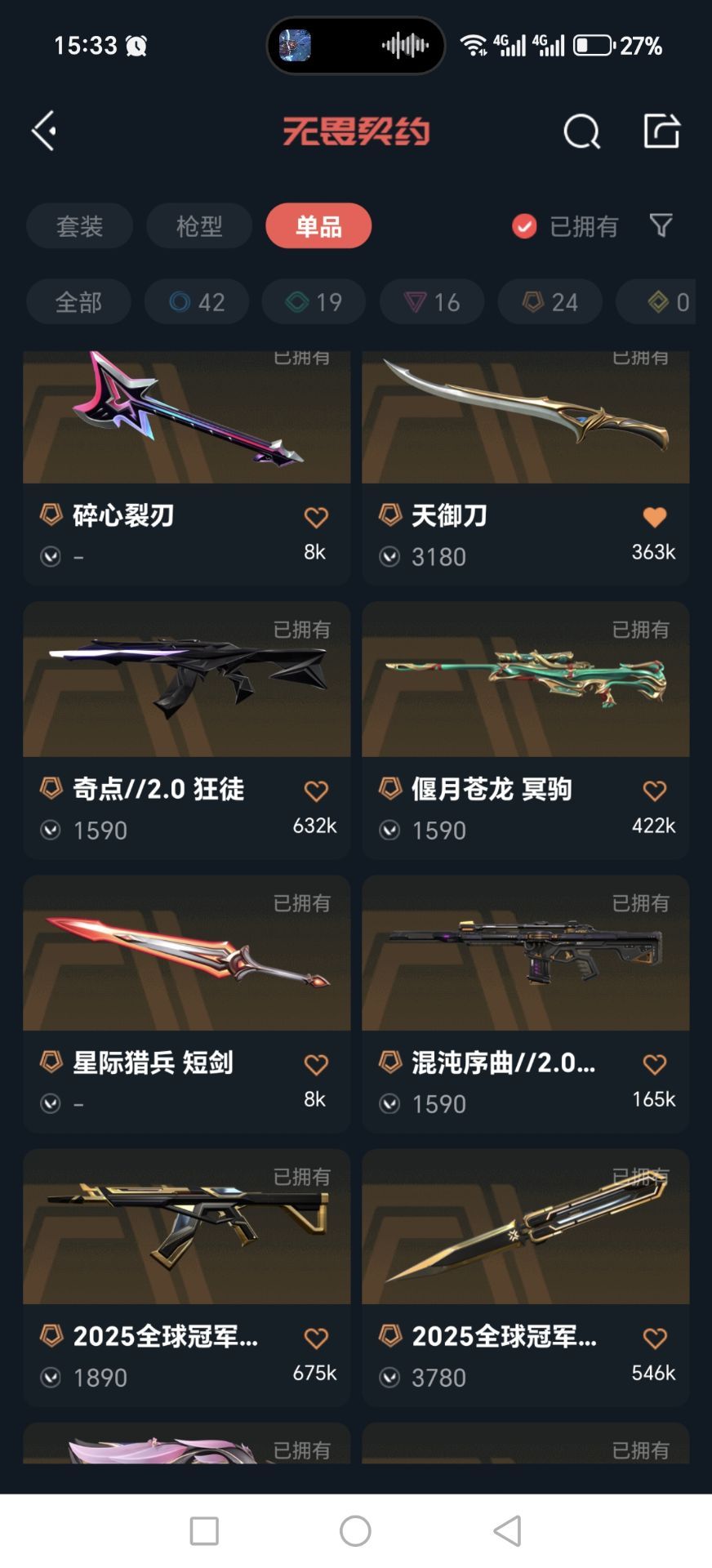Favorite the 奇点//2.0 狂徒 skin
Screen dimensions: 712x1568
(316, 791)
